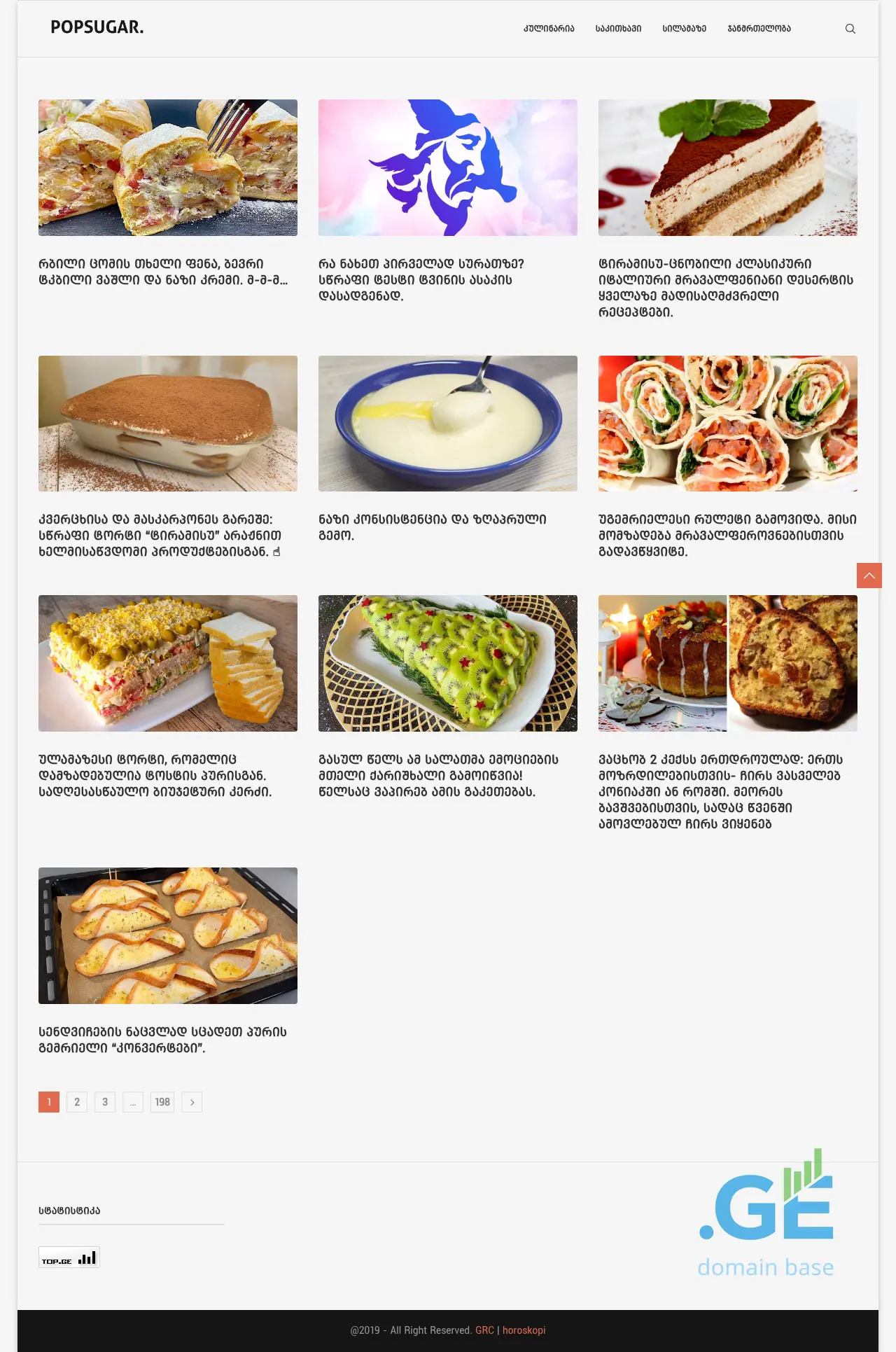Open the kiwi salad recipe

[x=448, y=663]
